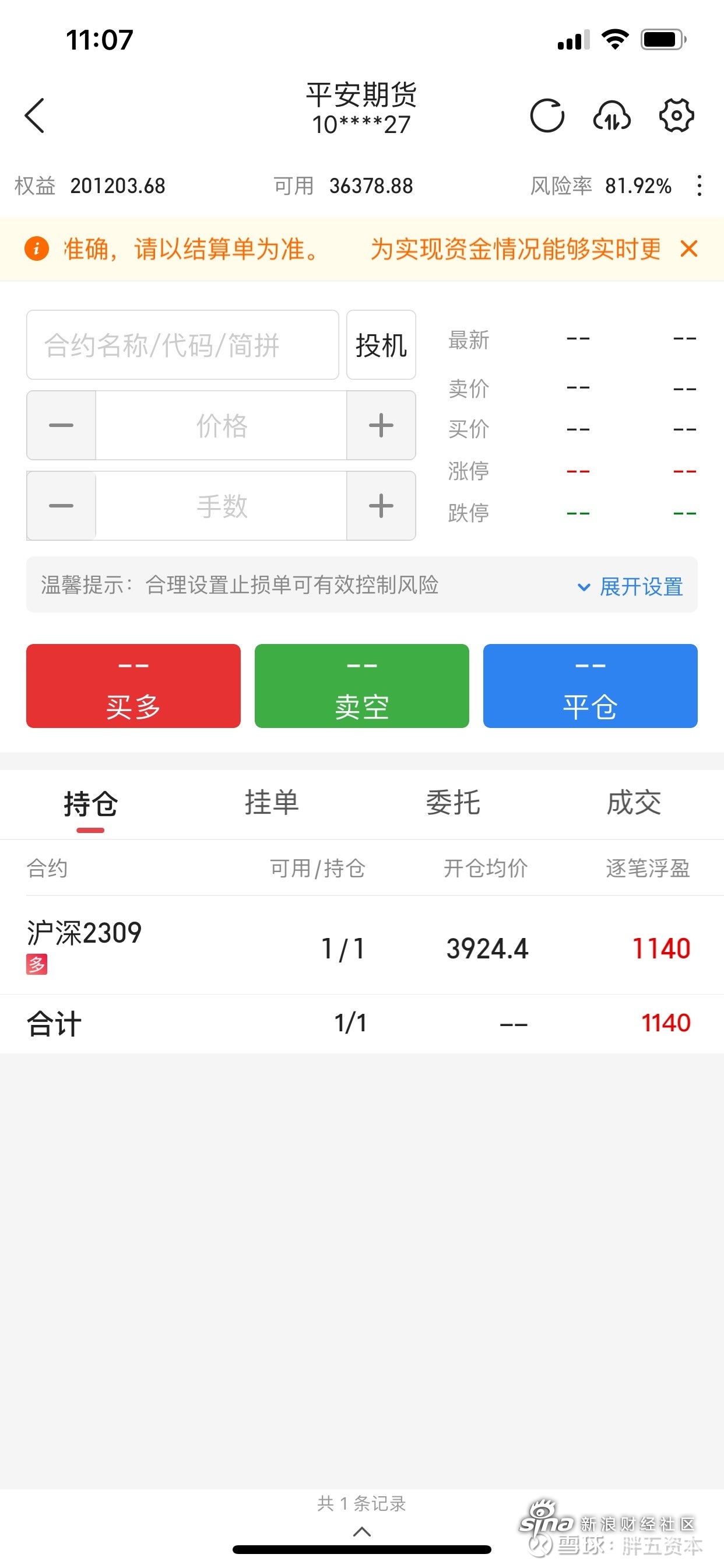Image resolution: width=724 pixels, height=1568 pixels.
Task: Tap the 价格 input field
Action: coord(222,425)
